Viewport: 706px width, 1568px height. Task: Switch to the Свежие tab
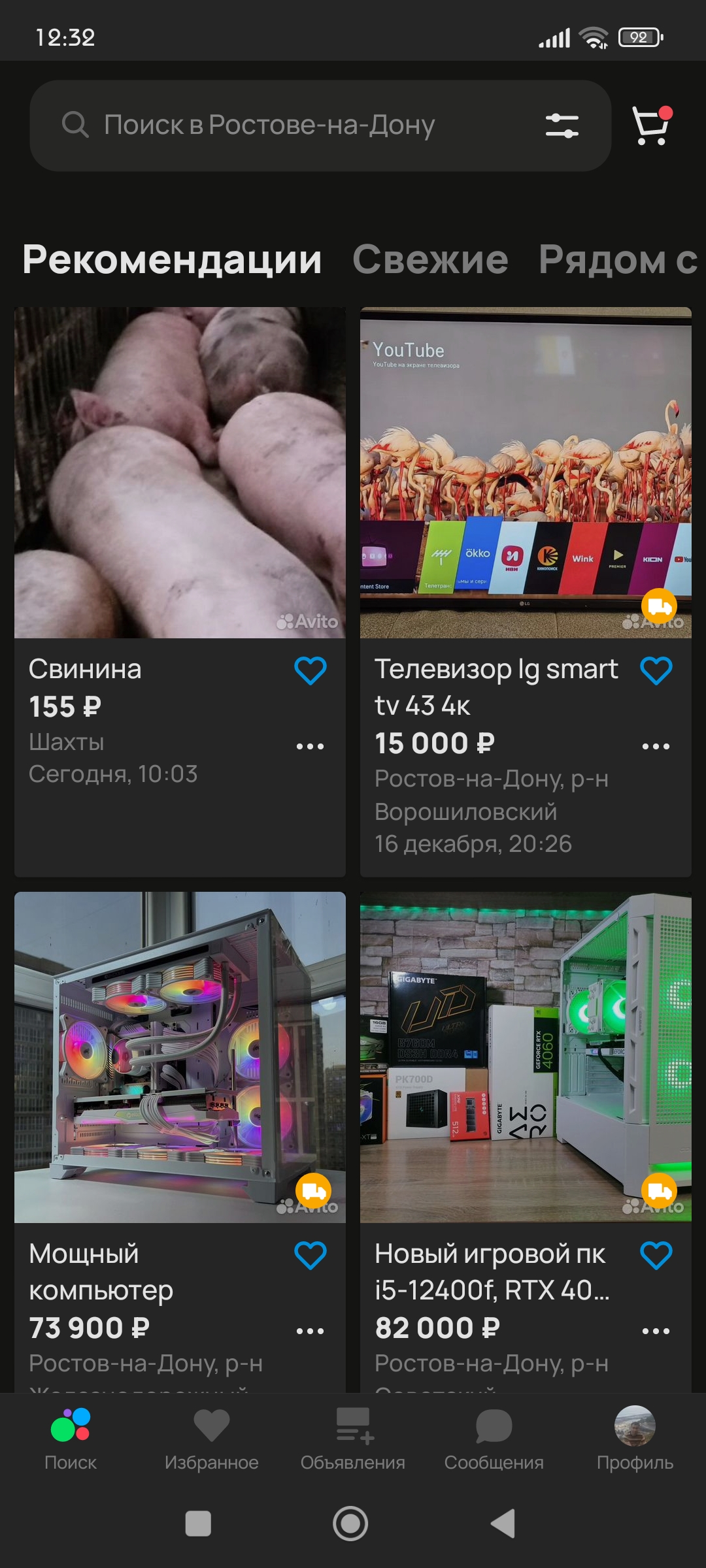[x=430, y=259]
